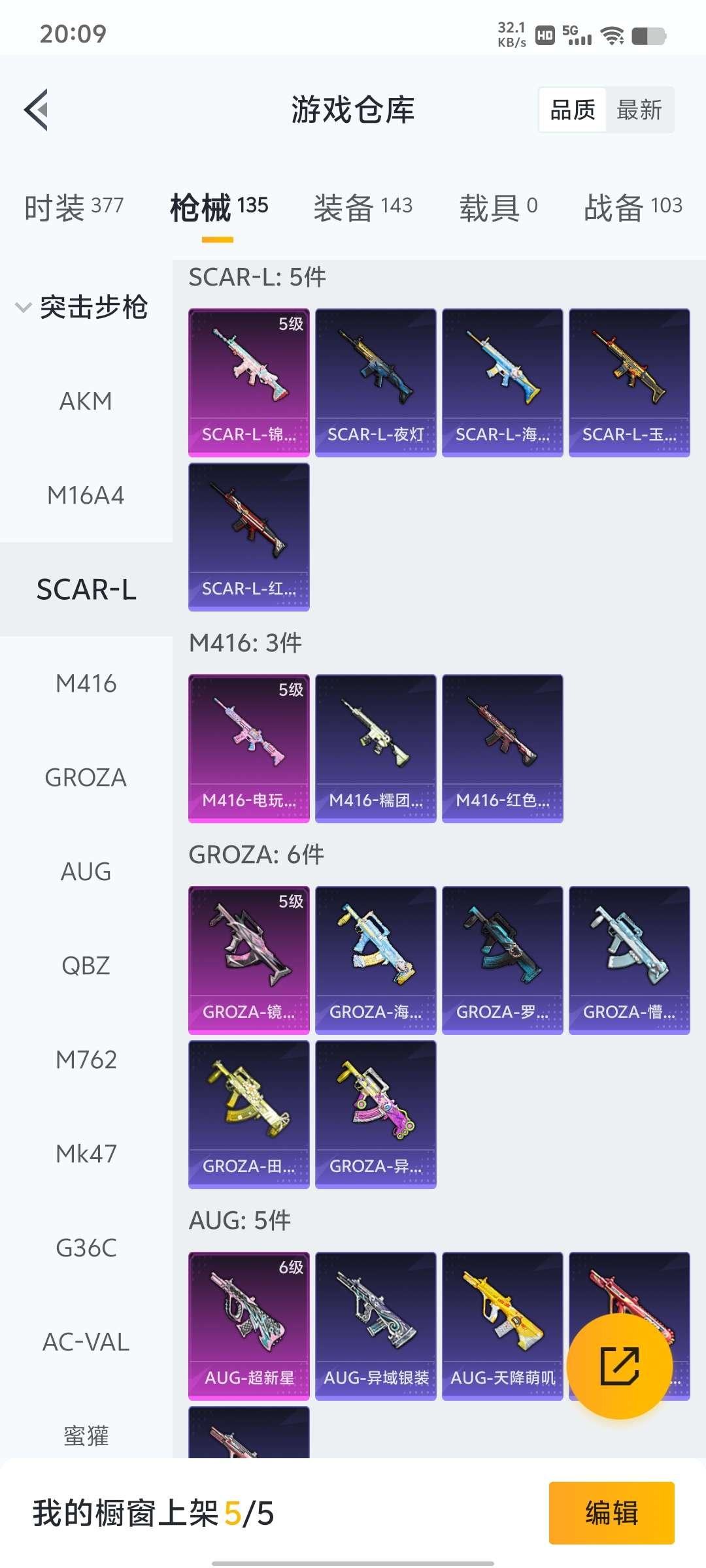Open the 战备 tab
The image size is (706, 1568).
(x=632, y=208)
